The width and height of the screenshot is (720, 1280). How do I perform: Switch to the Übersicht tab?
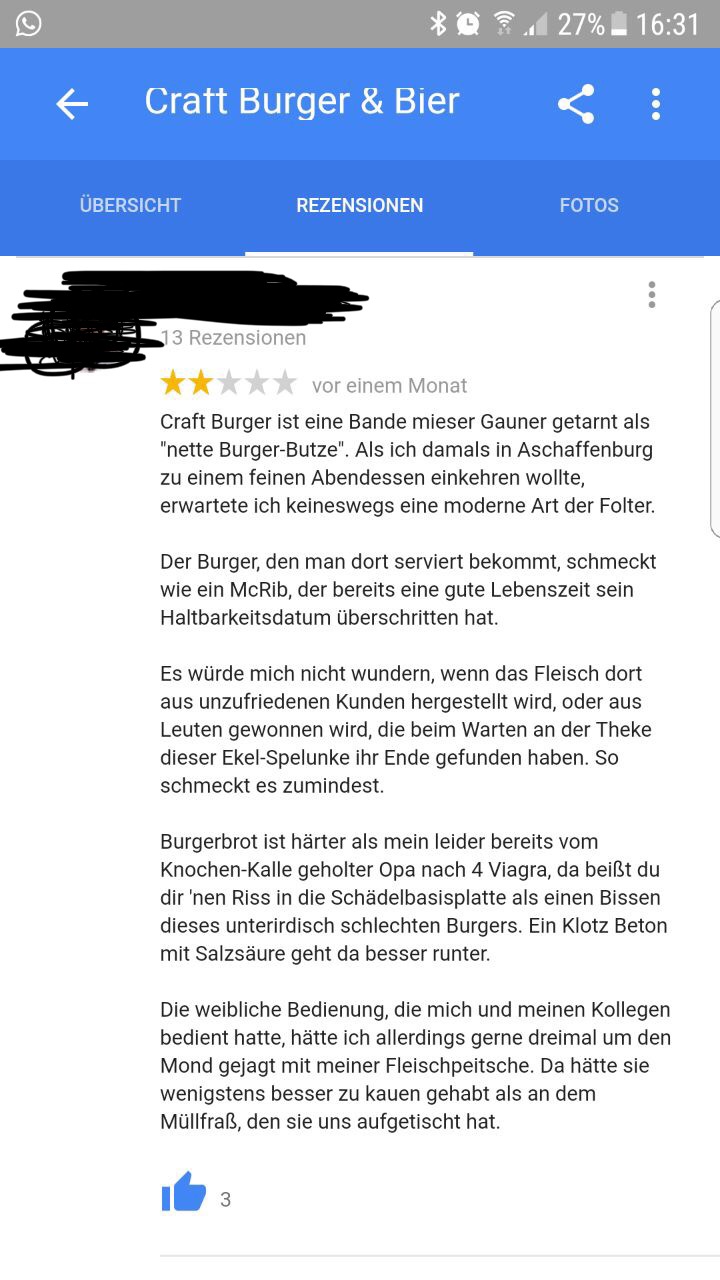(130, 205)
